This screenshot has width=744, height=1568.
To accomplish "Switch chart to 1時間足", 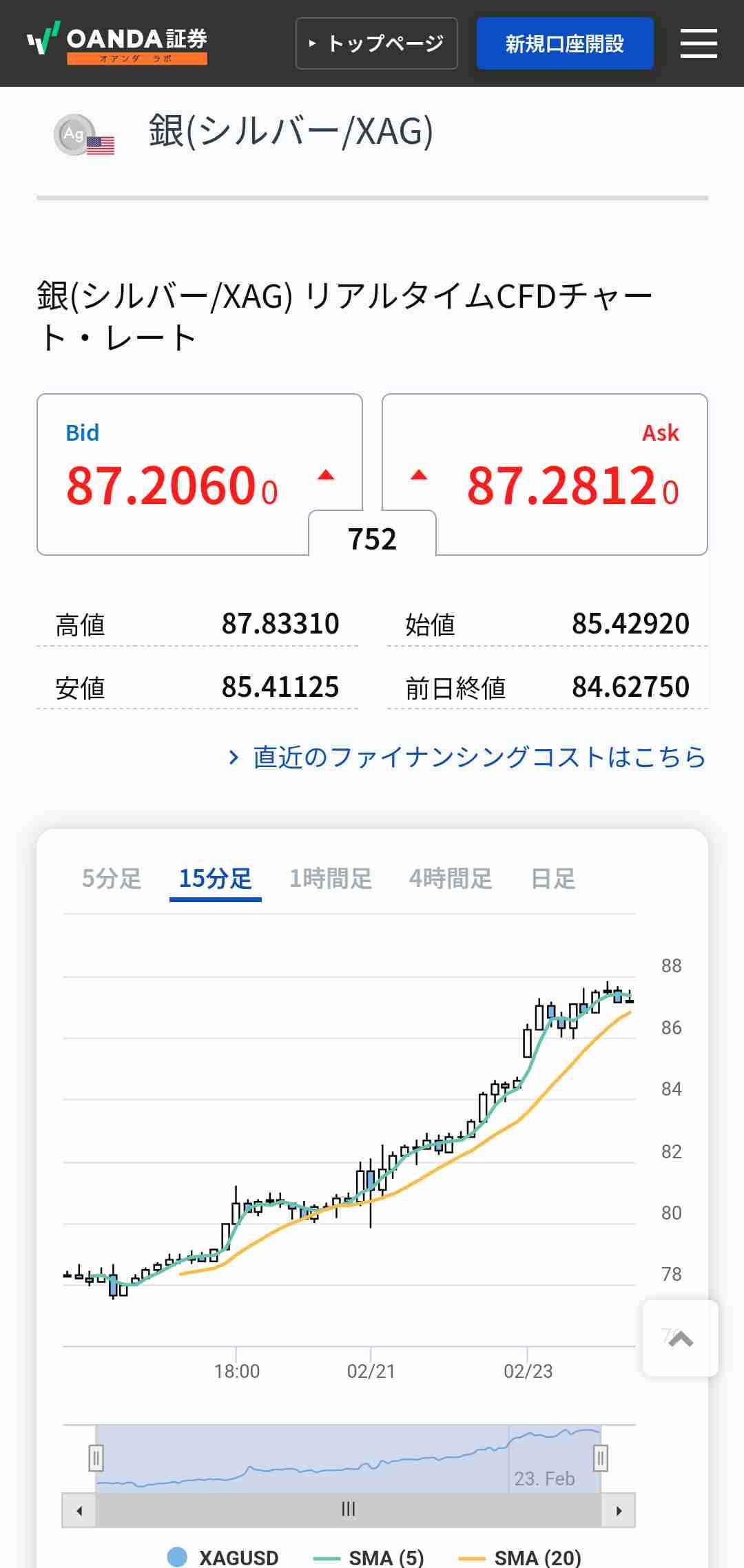I will [330, 879].
